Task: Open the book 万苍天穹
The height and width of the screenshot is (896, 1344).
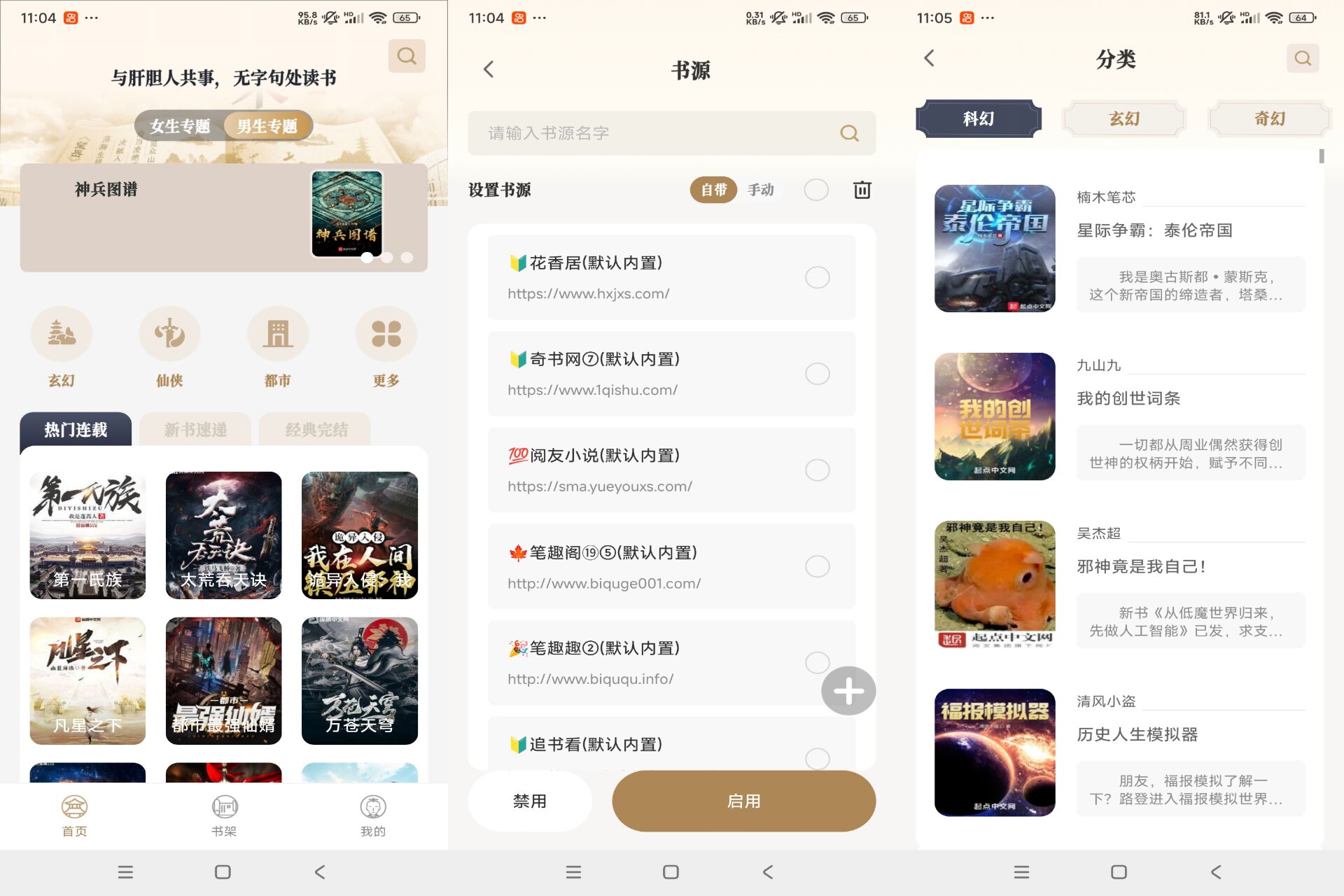Action: click(x=359, y=680)
